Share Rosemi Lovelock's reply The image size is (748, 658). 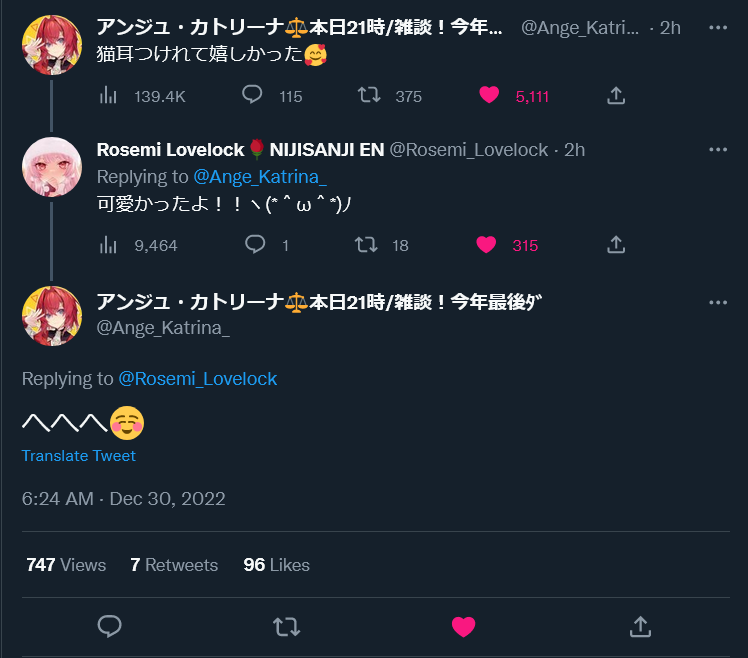coord(616,245)
